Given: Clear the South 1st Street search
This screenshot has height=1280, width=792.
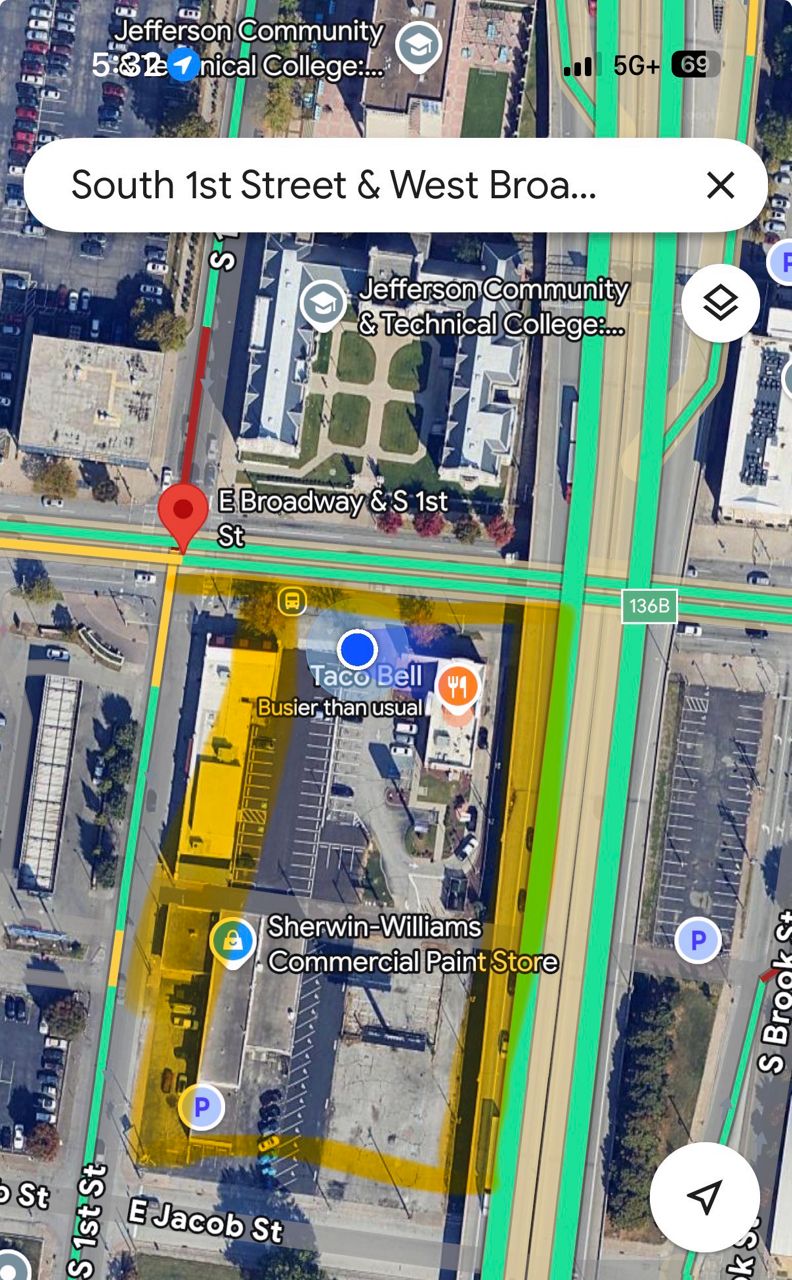Looking at the screenshot, I should click(x=720, y=185).
